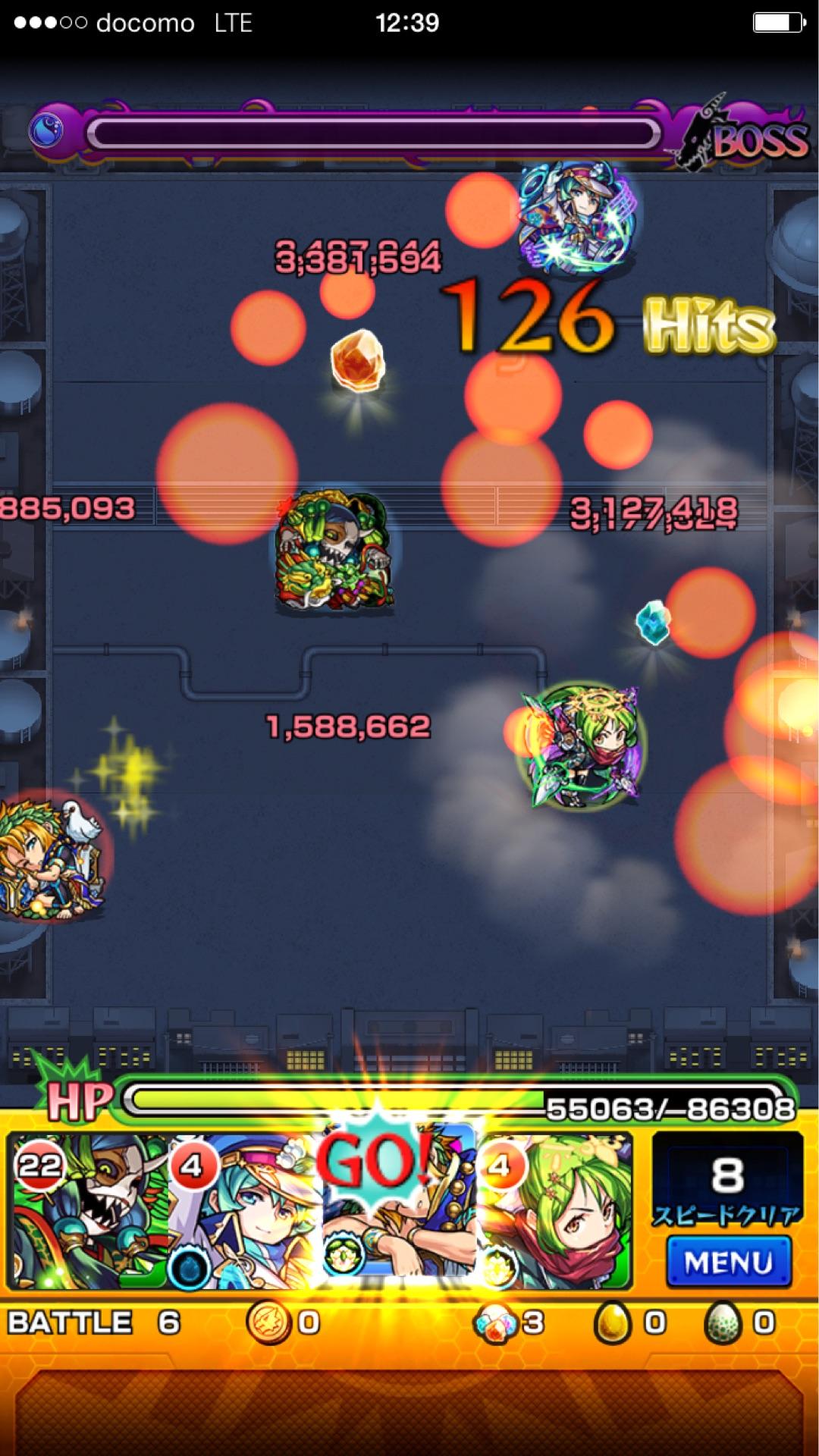Open the blue MENU button
This screenshot has height=1456, width=819.
coord(728,1262)
